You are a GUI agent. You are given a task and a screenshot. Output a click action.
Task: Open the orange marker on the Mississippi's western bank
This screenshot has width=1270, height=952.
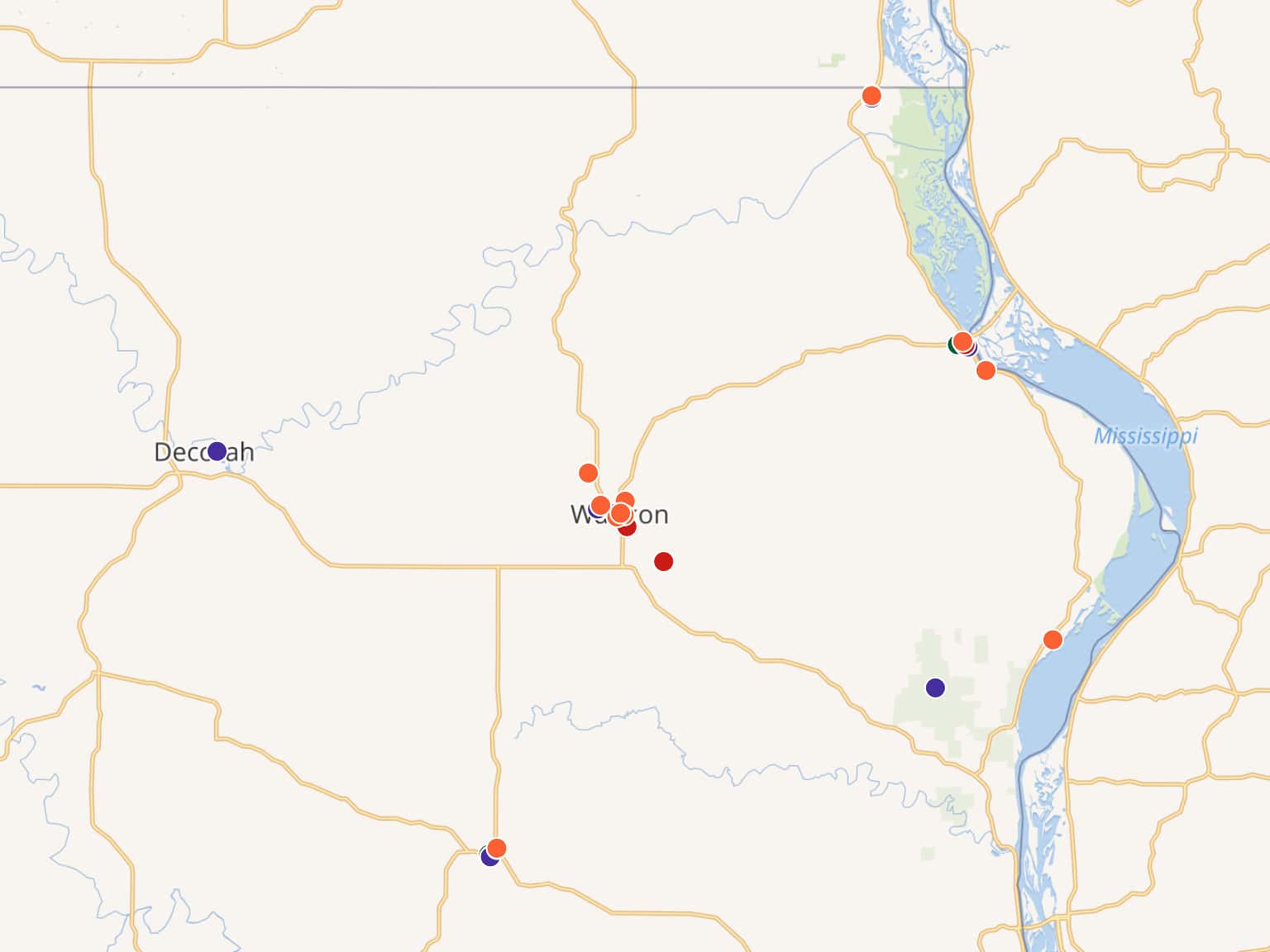click(1053, 640)
